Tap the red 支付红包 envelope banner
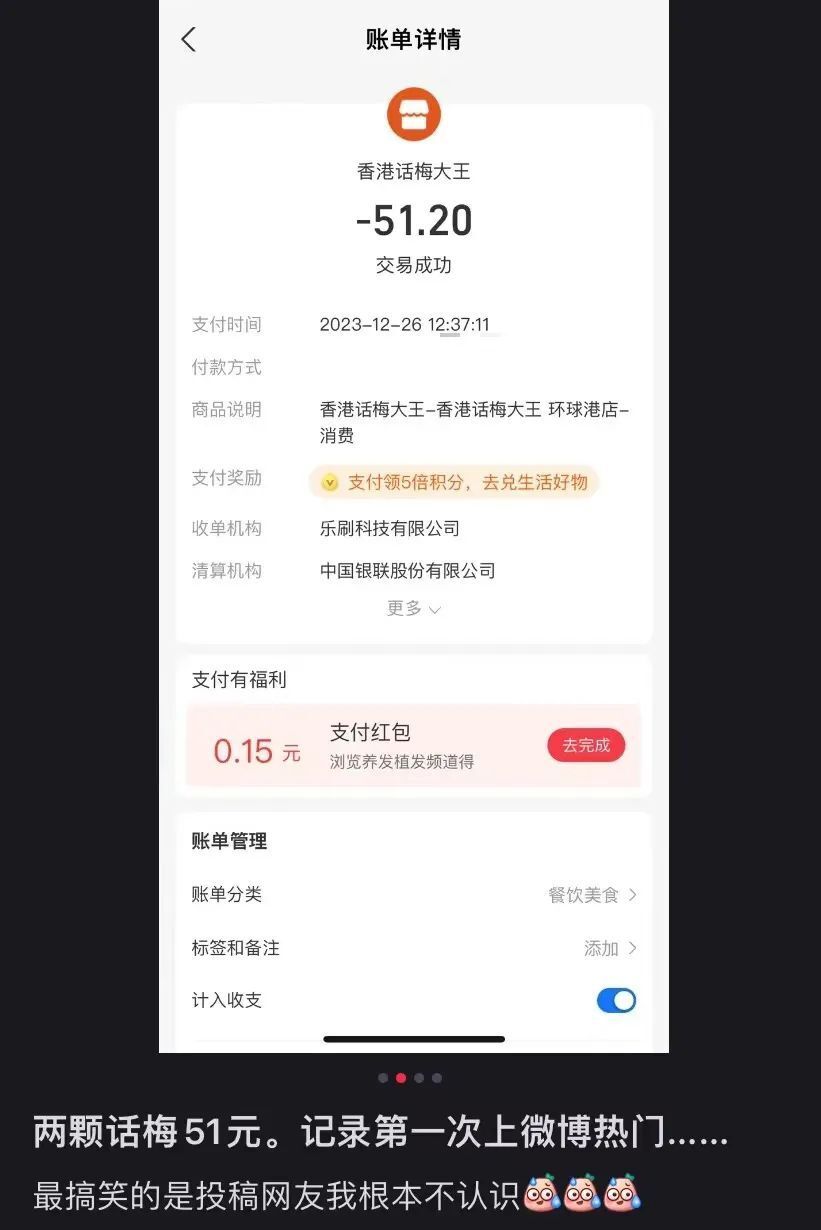Screen dimensions: 821x1230 [413, 745]
